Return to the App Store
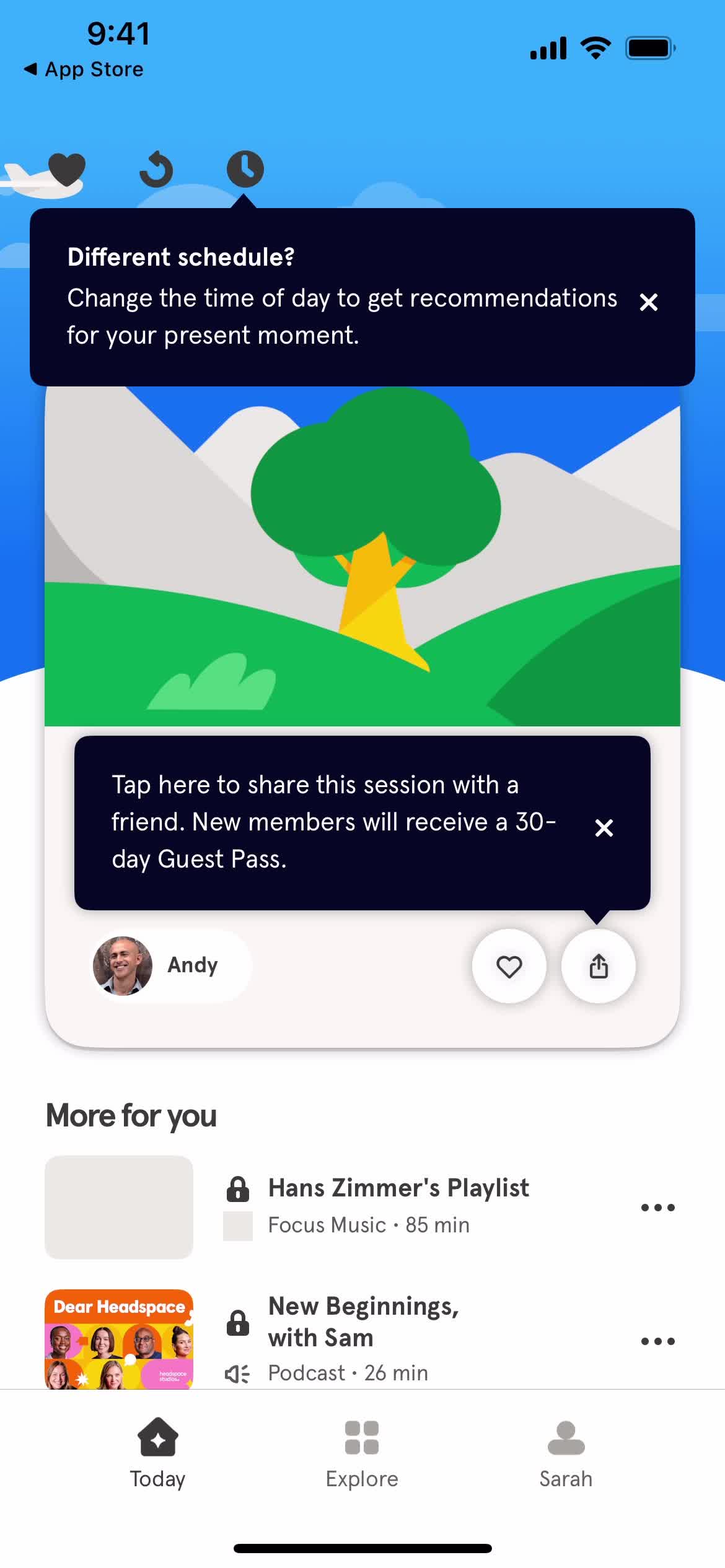725x1568 pixels. click(x=84, y=69)
